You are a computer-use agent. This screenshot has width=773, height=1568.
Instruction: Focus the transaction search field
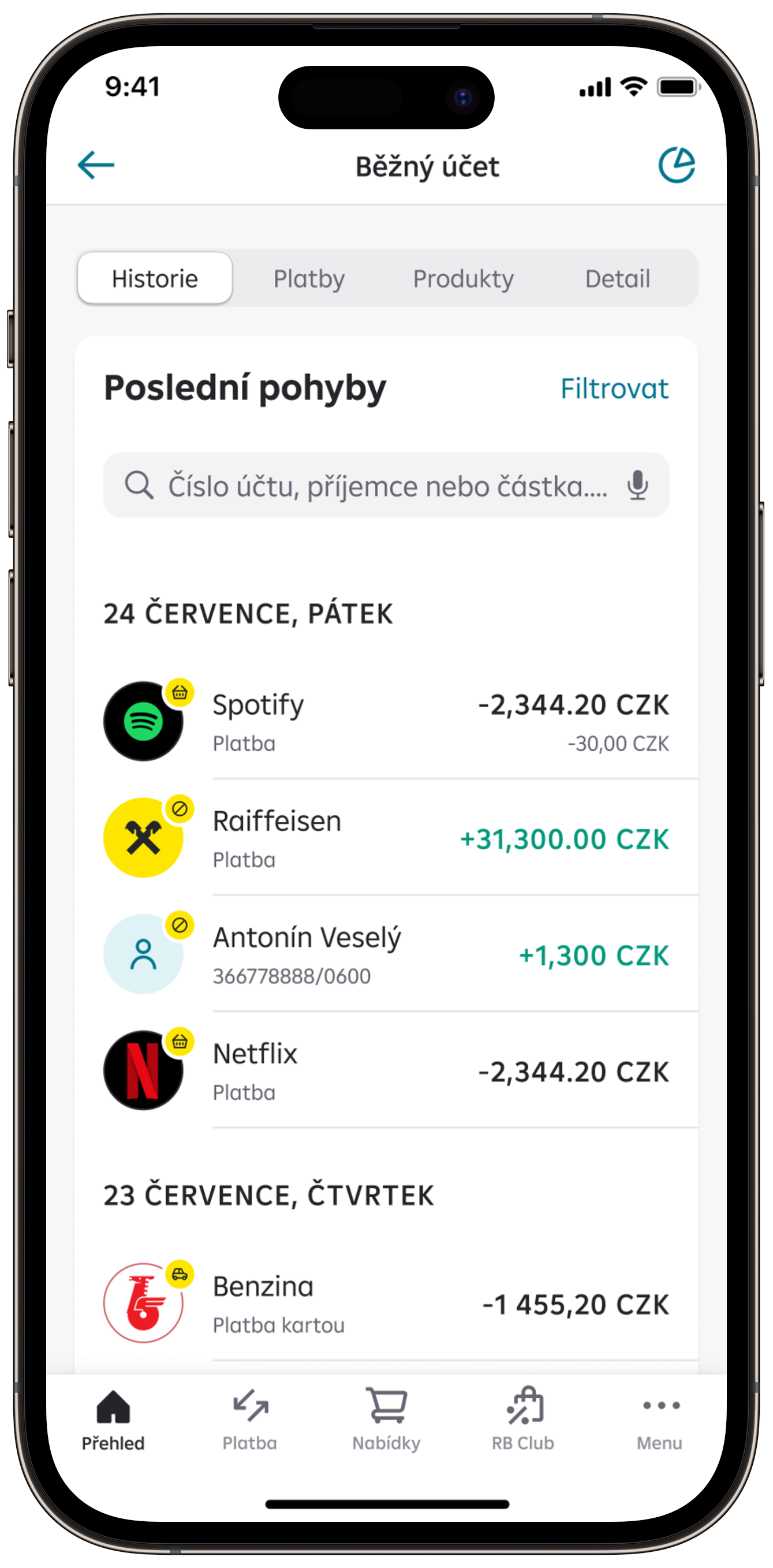[378, 486]
